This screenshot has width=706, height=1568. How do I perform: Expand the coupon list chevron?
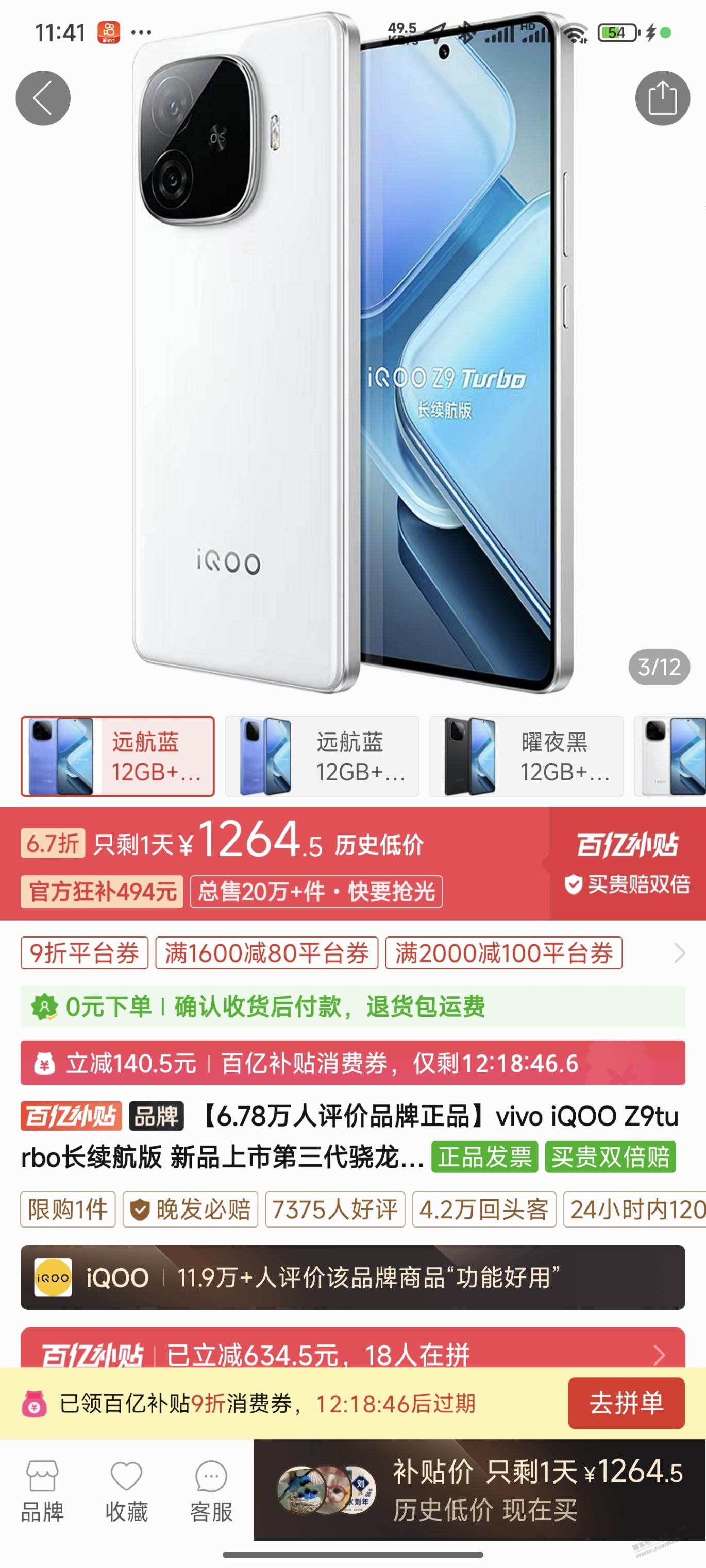click(x=680, y=952)
